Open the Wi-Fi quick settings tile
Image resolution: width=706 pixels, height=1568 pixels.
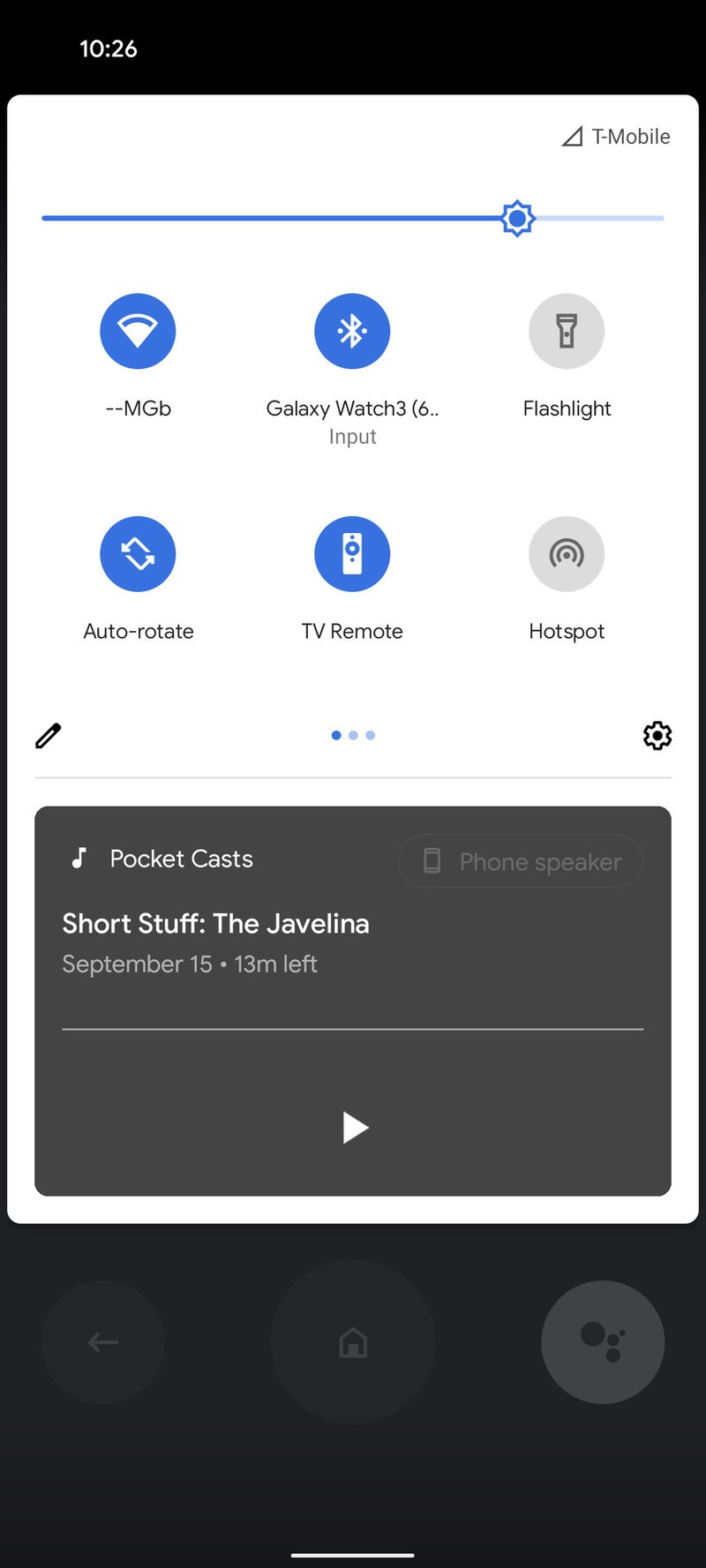(x=139, y=331)
